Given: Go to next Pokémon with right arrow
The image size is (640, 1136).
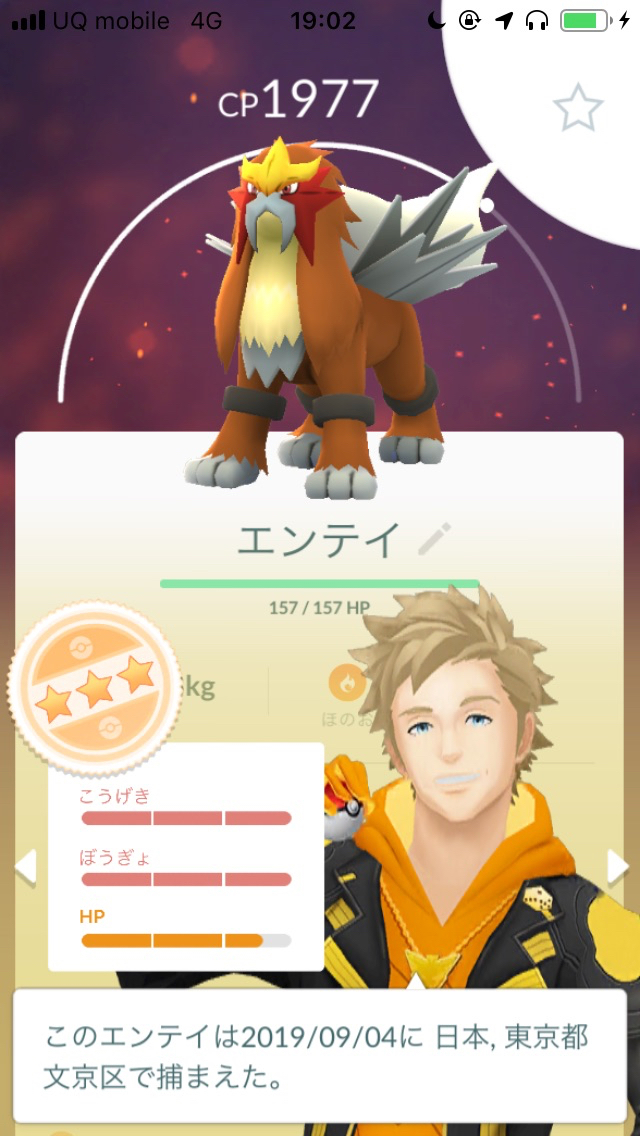Looking at the screenshot, I should point(618,867).
